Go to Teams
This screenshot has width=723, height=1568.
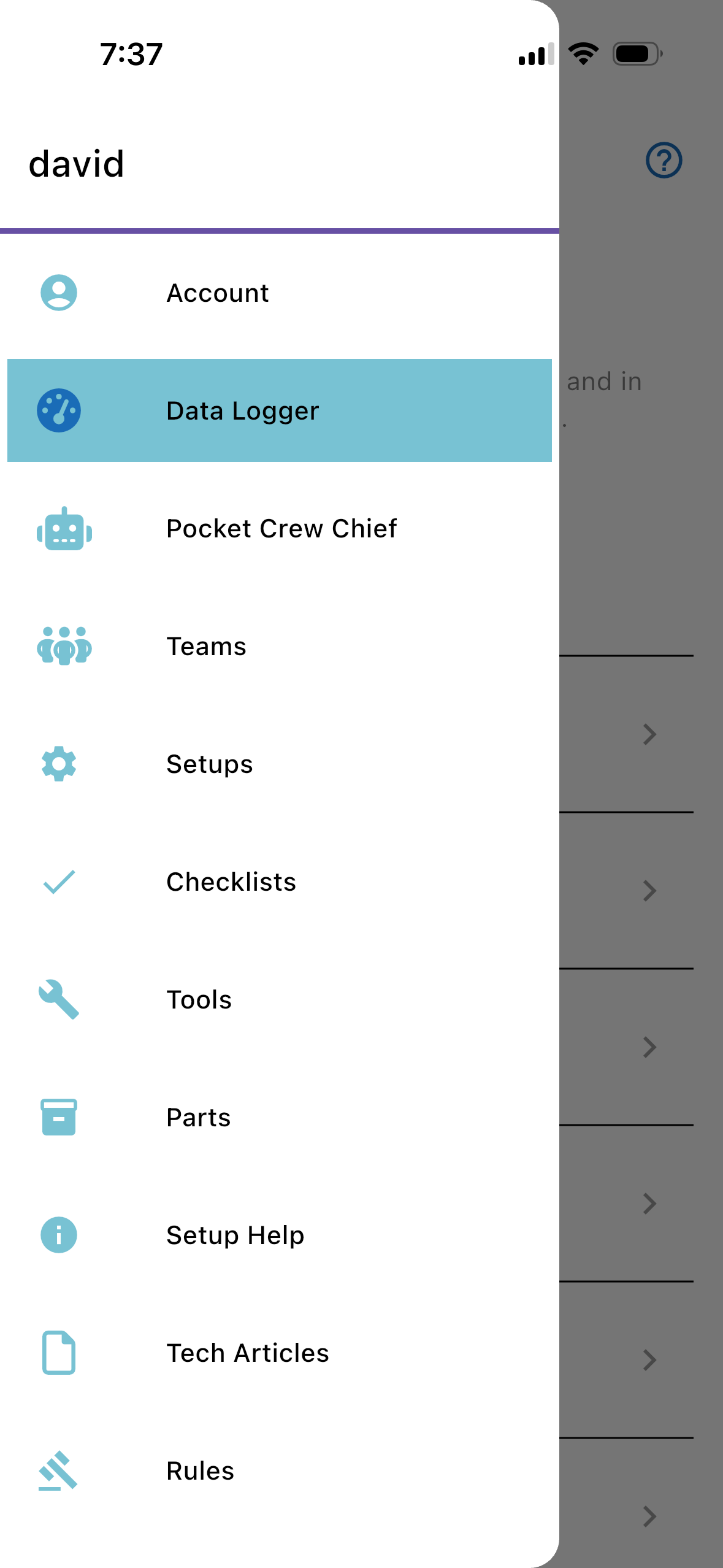coord(206,647)
